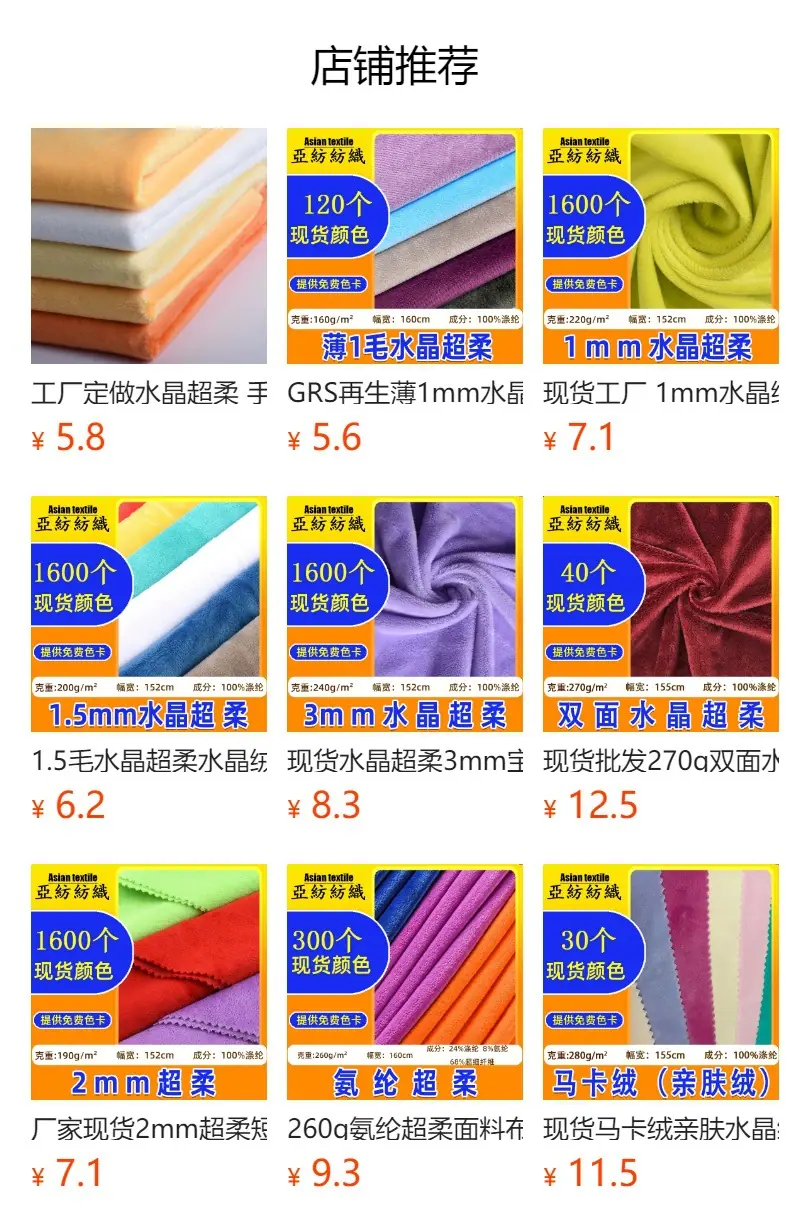View the 现货工厂 1mm水晶 product at ¥7.1
The width and height of the screenshot is (790, 1232).
click(x=661, y=292)
